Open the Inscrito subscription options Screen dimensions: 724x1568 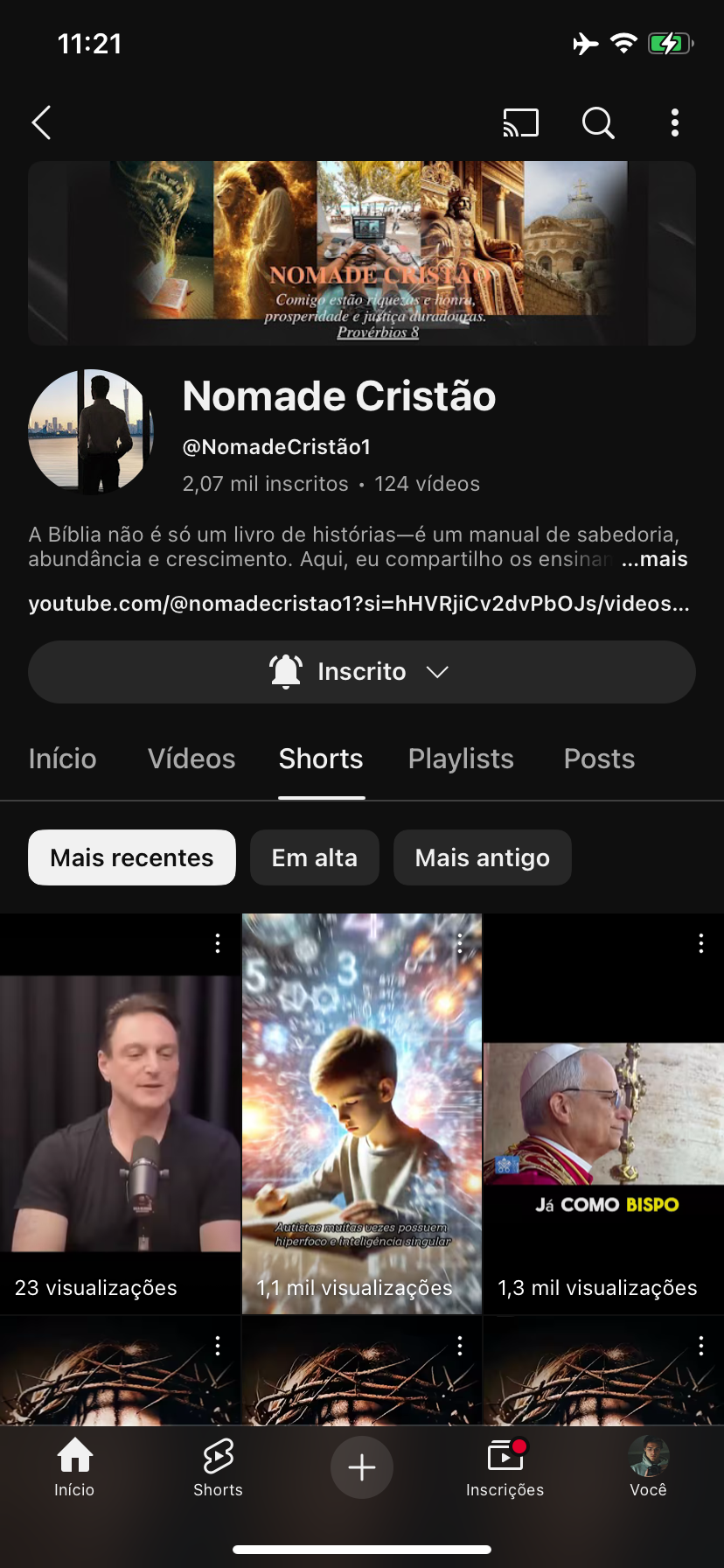point(362,672)
